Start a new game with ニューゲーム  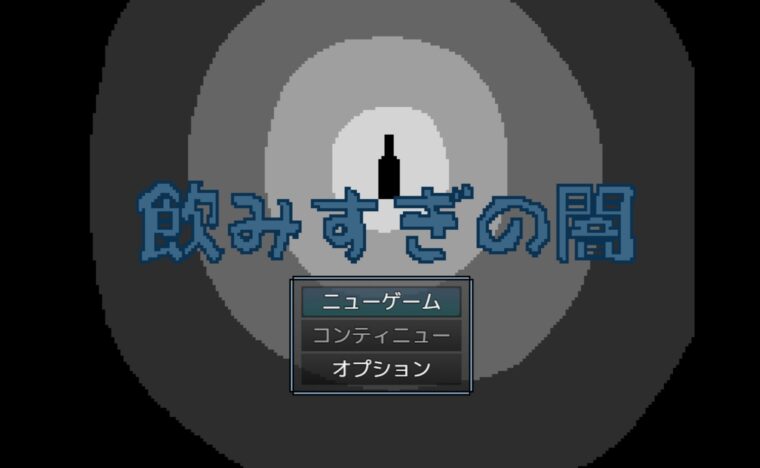(381, 302)
